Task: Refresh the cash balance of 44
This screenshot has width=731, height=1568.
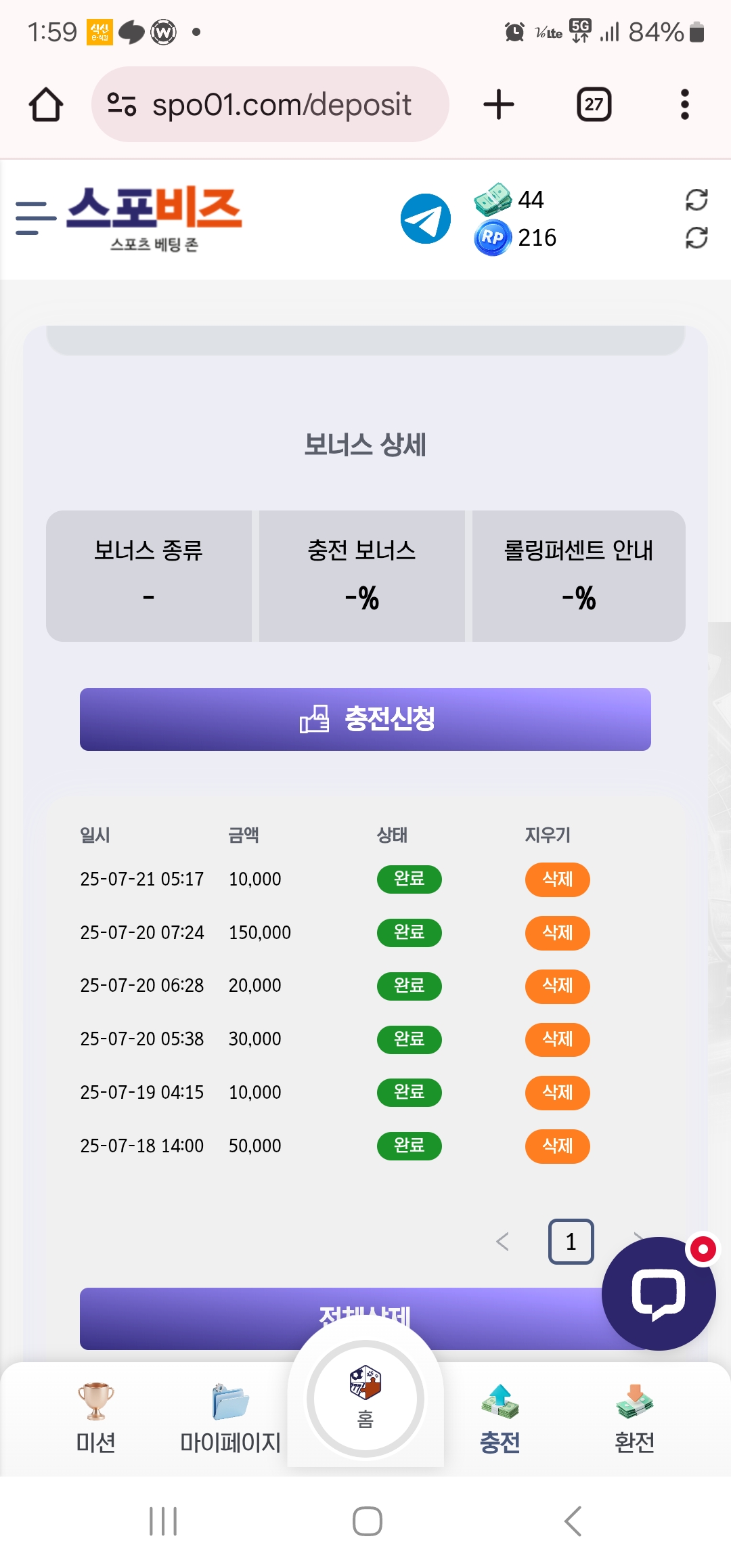Action: coord(696,200)
